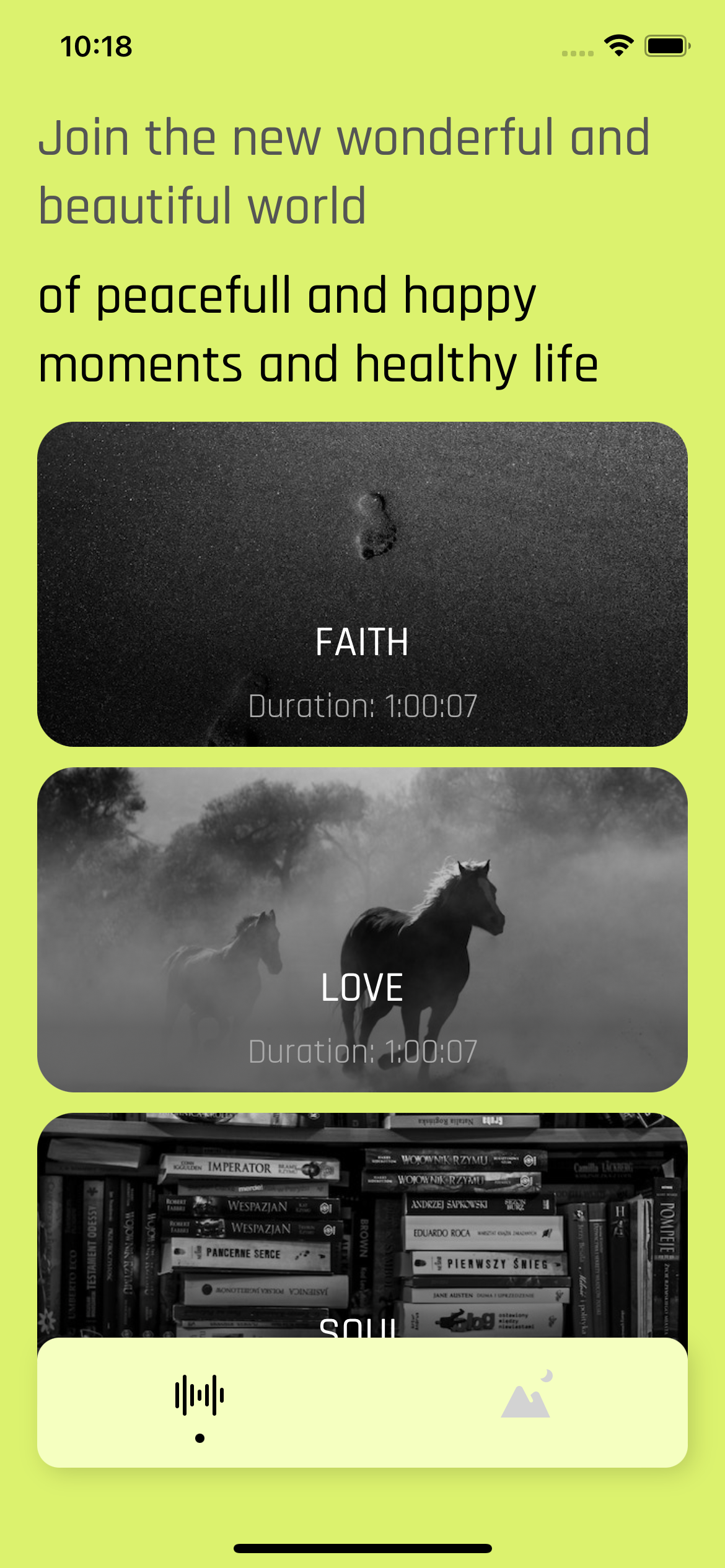Open the FAITH meditation card
Image resolution: width=725 pixels, height=1568 pixels.
(362, 584)
